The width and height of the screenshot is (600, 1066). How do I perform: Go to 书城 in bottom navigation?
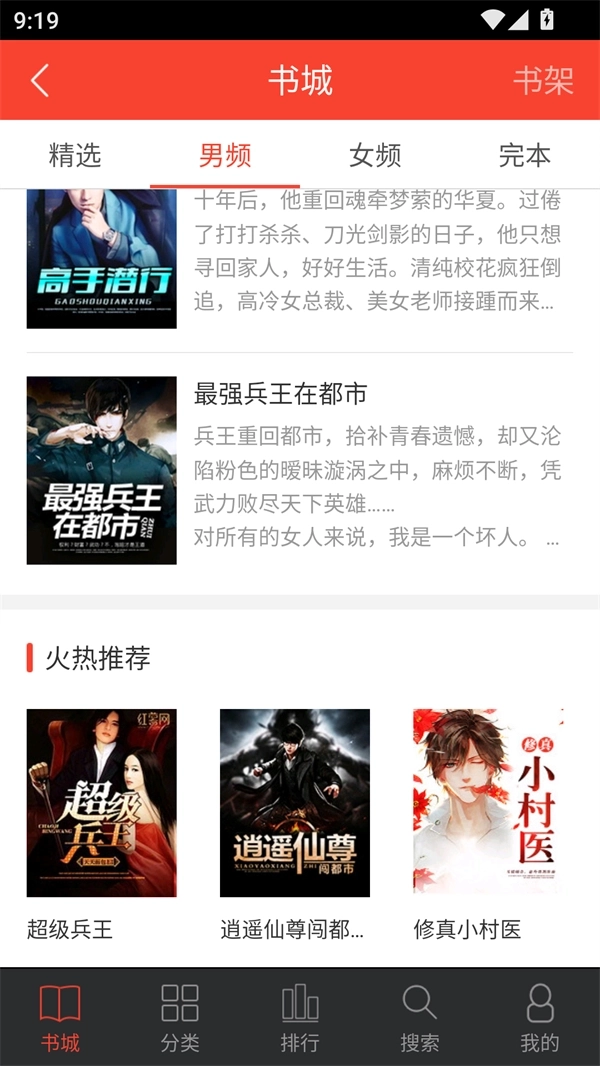coord(60,1017)
